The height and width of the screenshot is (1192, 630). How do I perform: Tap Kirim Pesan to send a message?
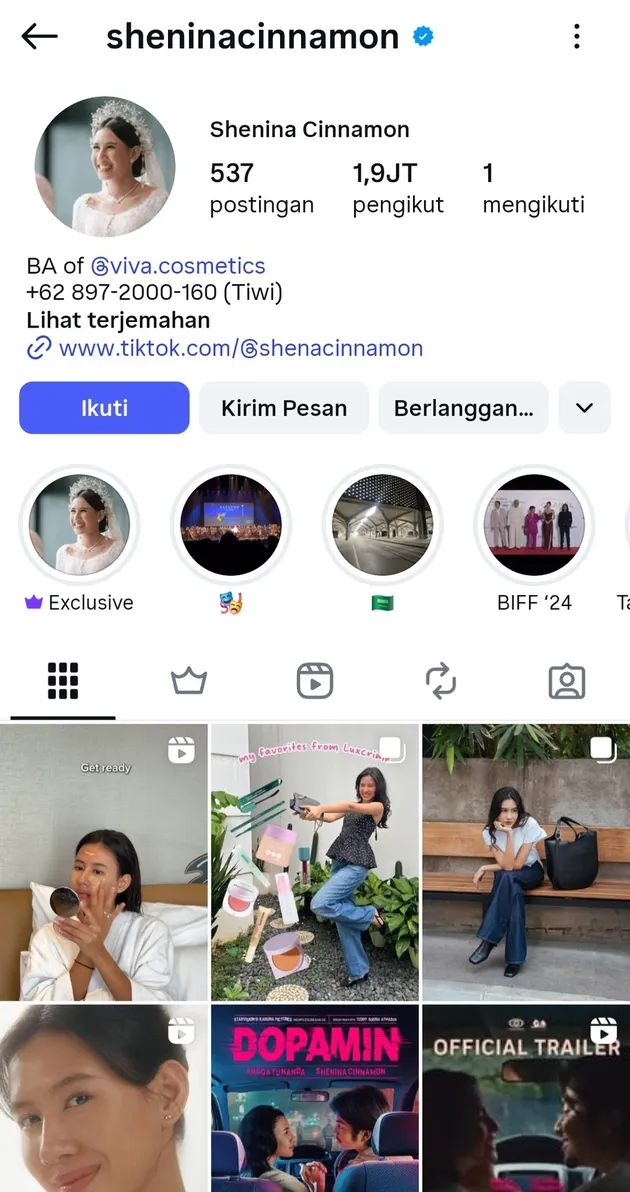click(284, 408)
